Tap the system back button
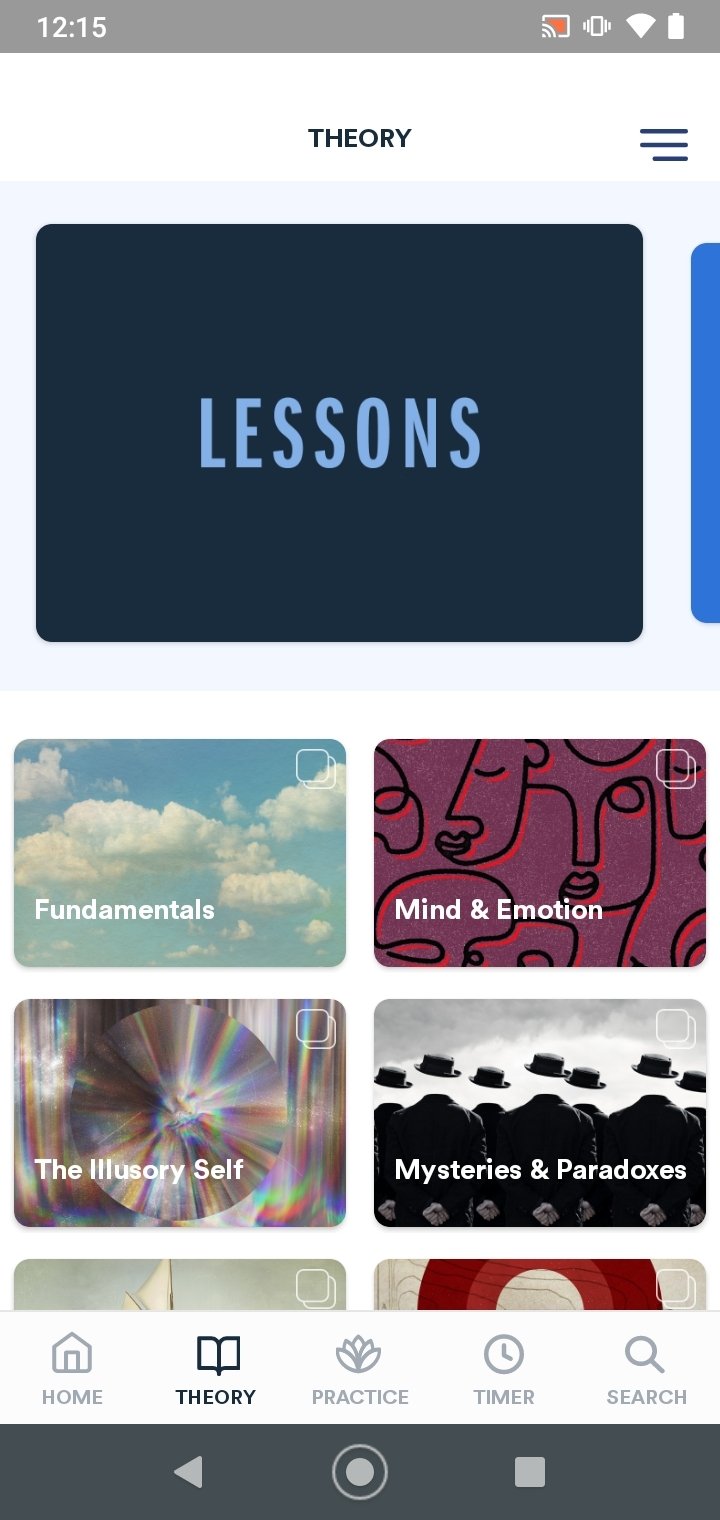The height and width of the screenshot is (1520, 720). [x=188, y=1472]
